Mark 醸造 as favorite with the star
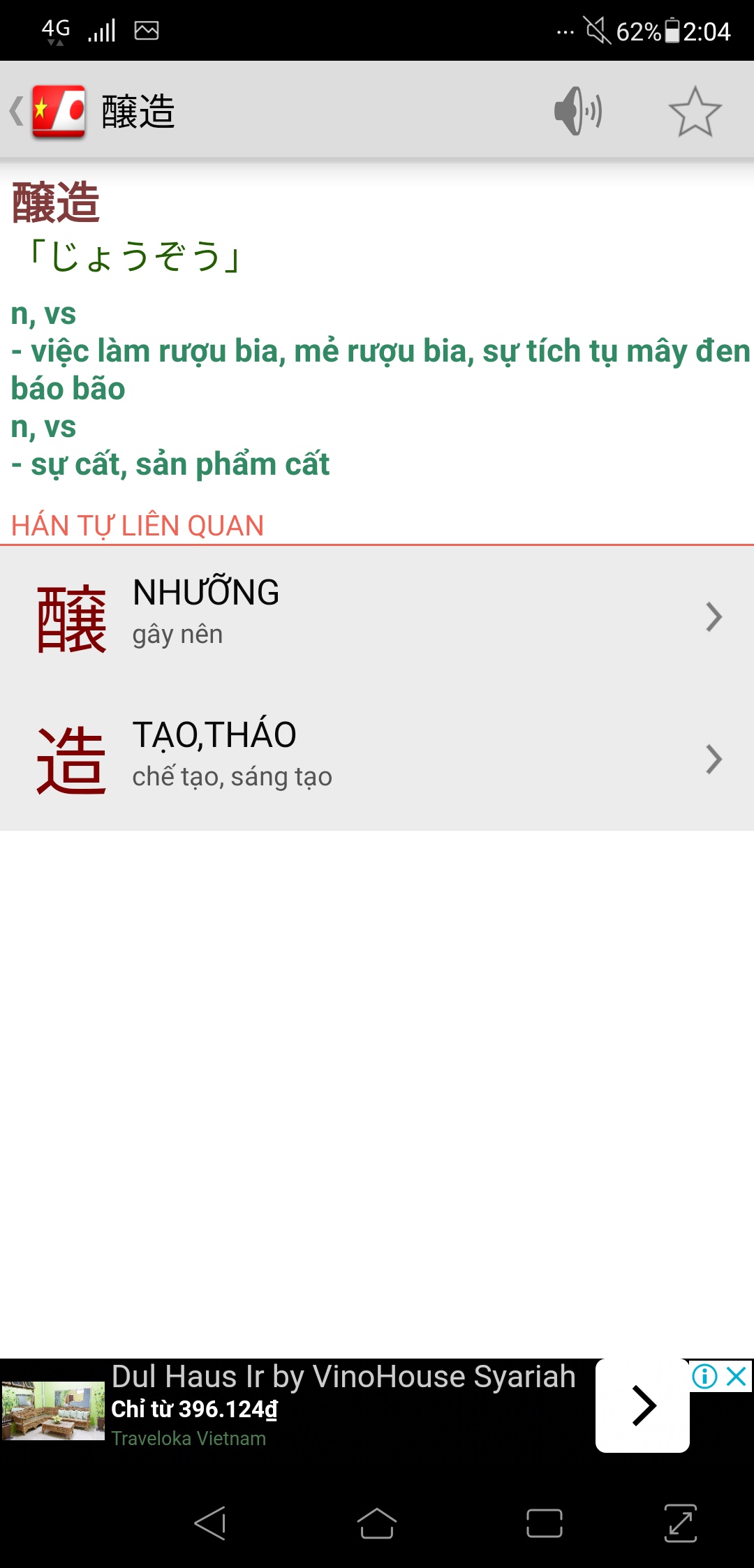Screen dimensions: 754x1568 tap(694, 112)
